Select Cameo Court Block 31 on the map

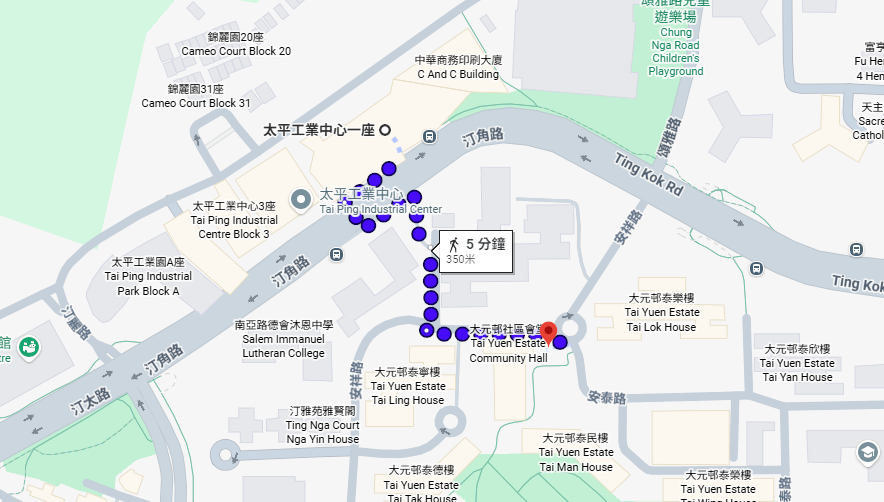point(196,96)
